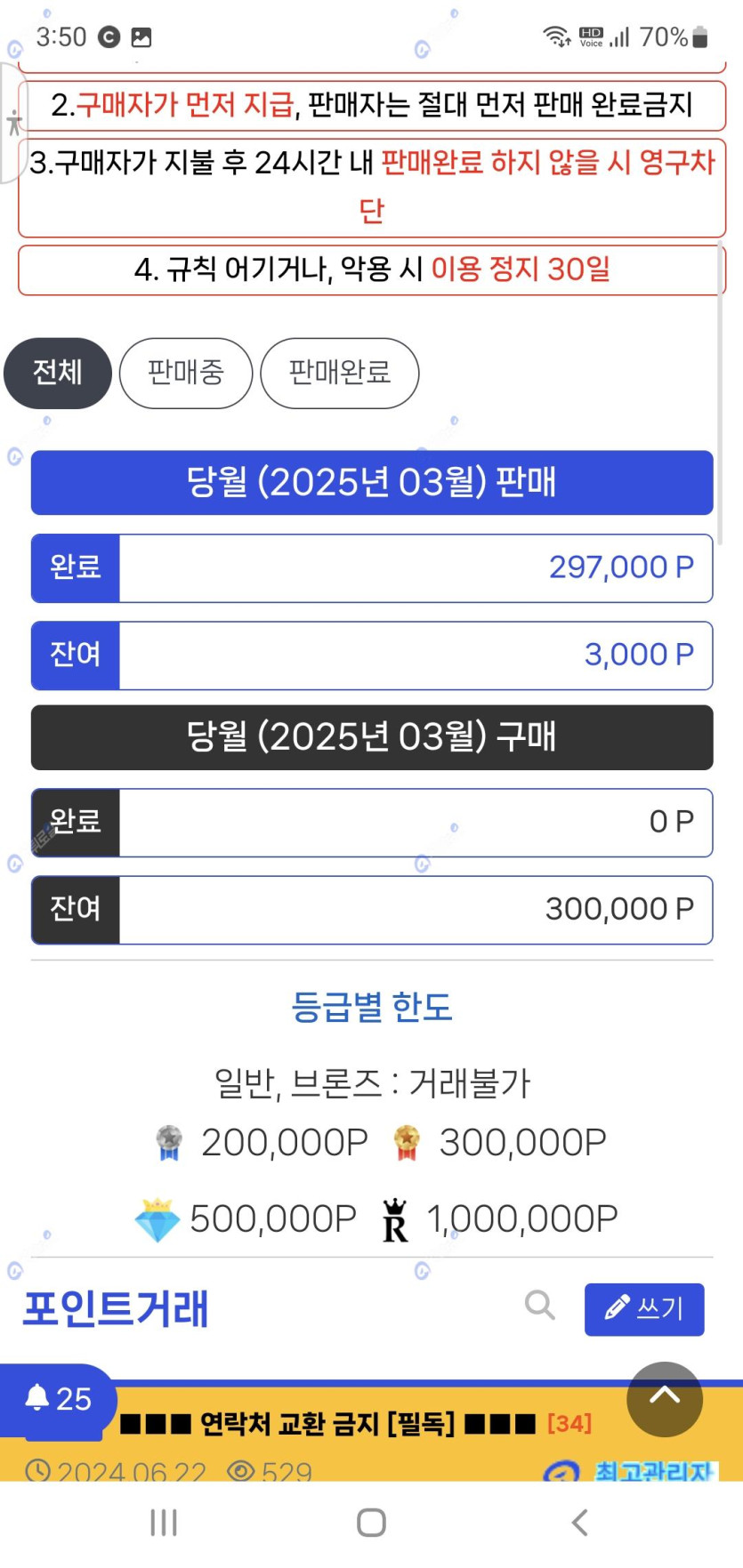Select the 전체 filter tab

click(58, 373)
